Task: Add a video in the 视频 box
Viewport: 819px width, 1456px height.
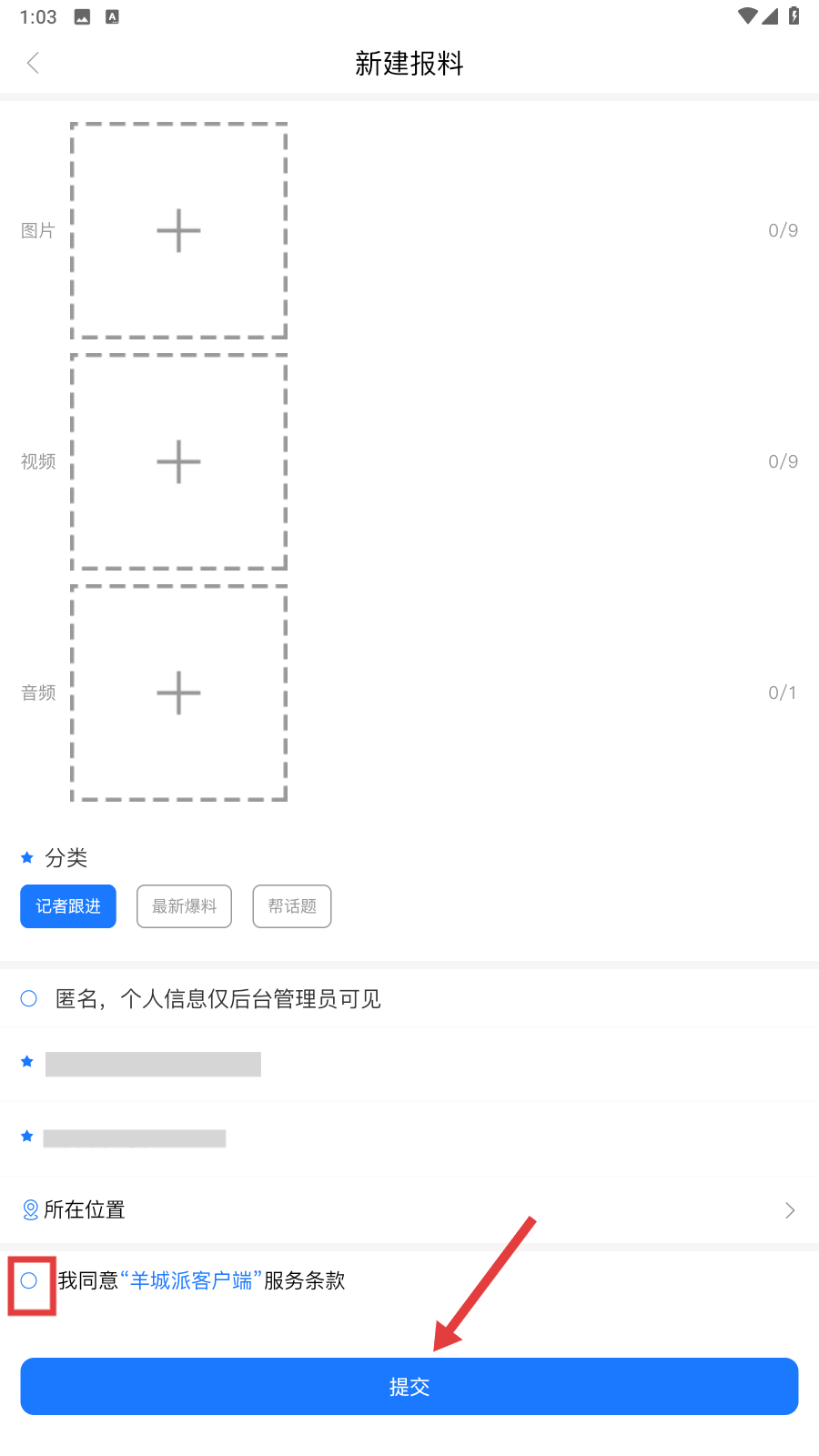Action: [178, 461]
